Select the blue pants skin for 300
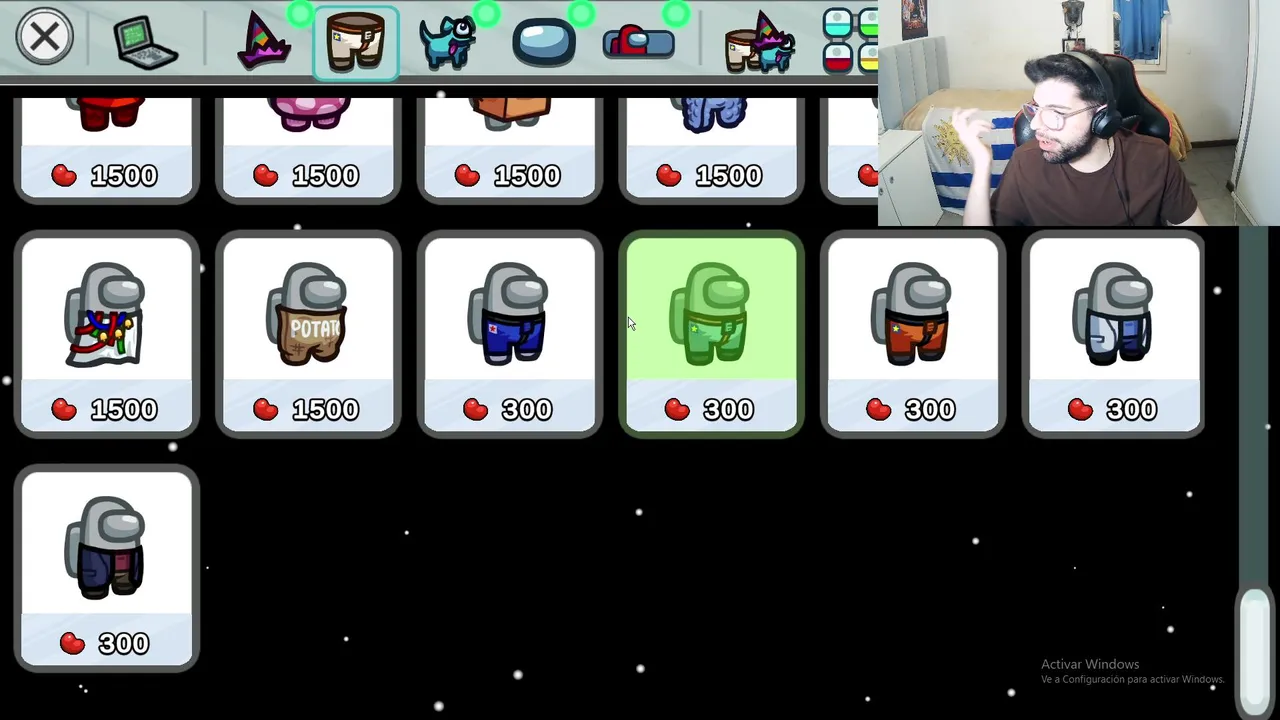Screen dimensions: 1280x720 click(x=510, y=335)
